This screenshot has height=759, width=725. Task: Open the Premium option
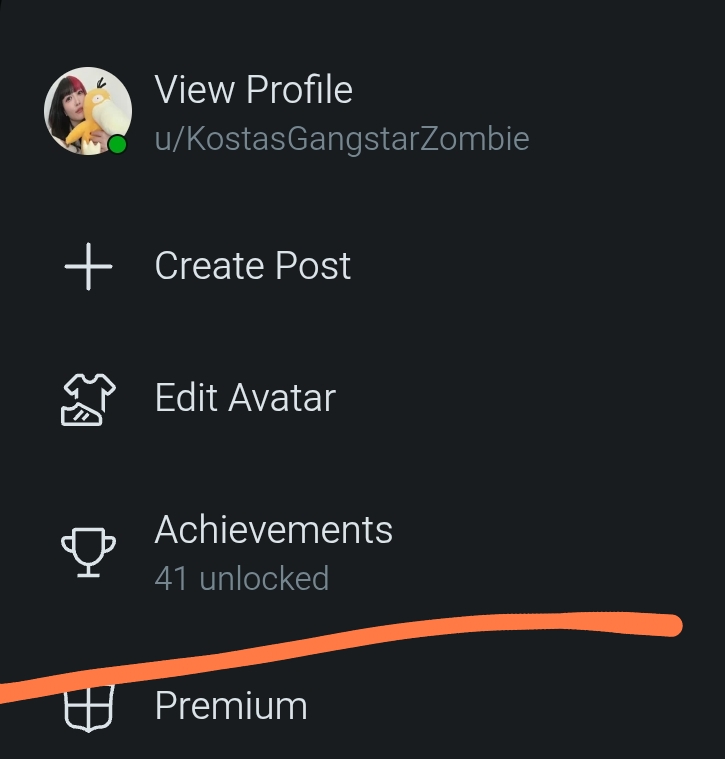(x=230, y=706)
